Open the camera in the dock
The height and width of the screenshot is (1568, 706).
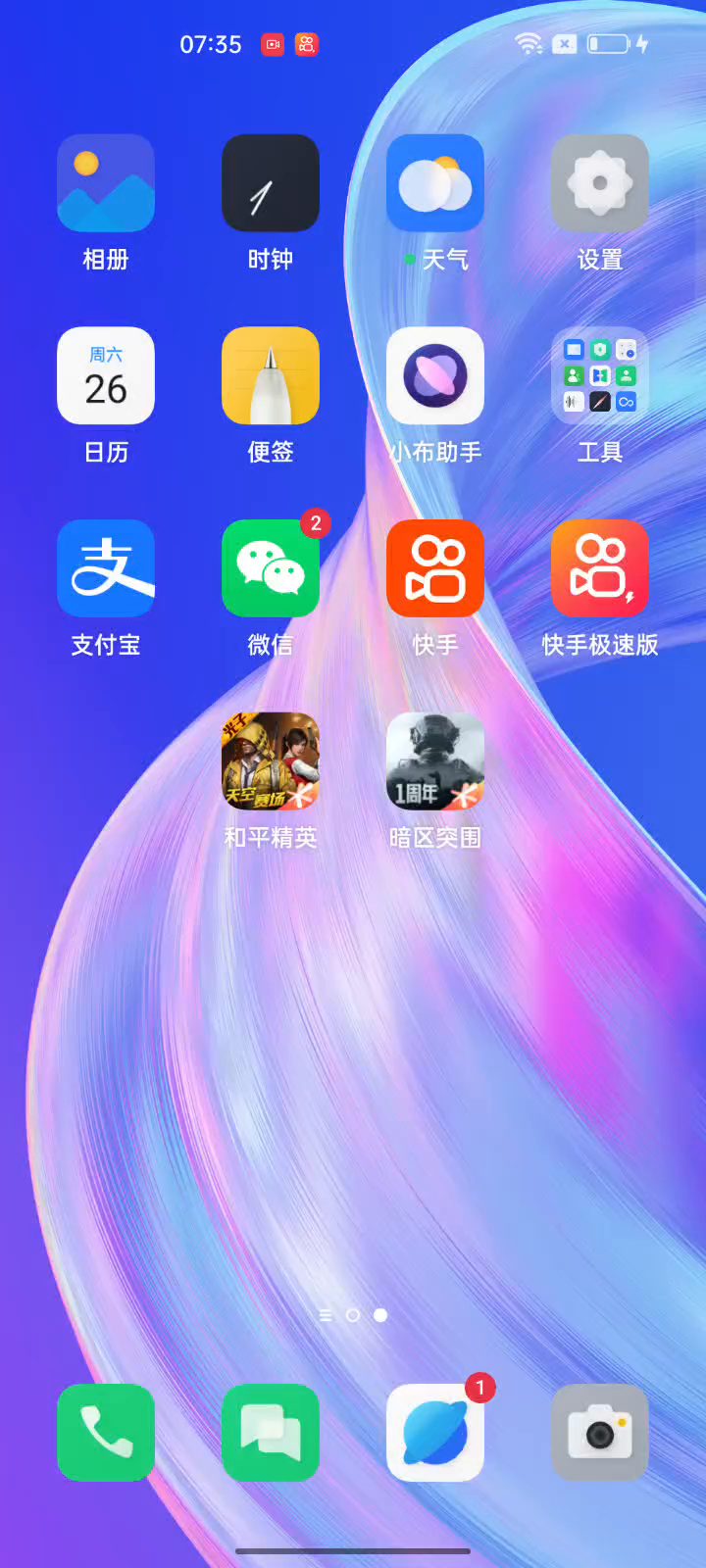point(600,1433)
